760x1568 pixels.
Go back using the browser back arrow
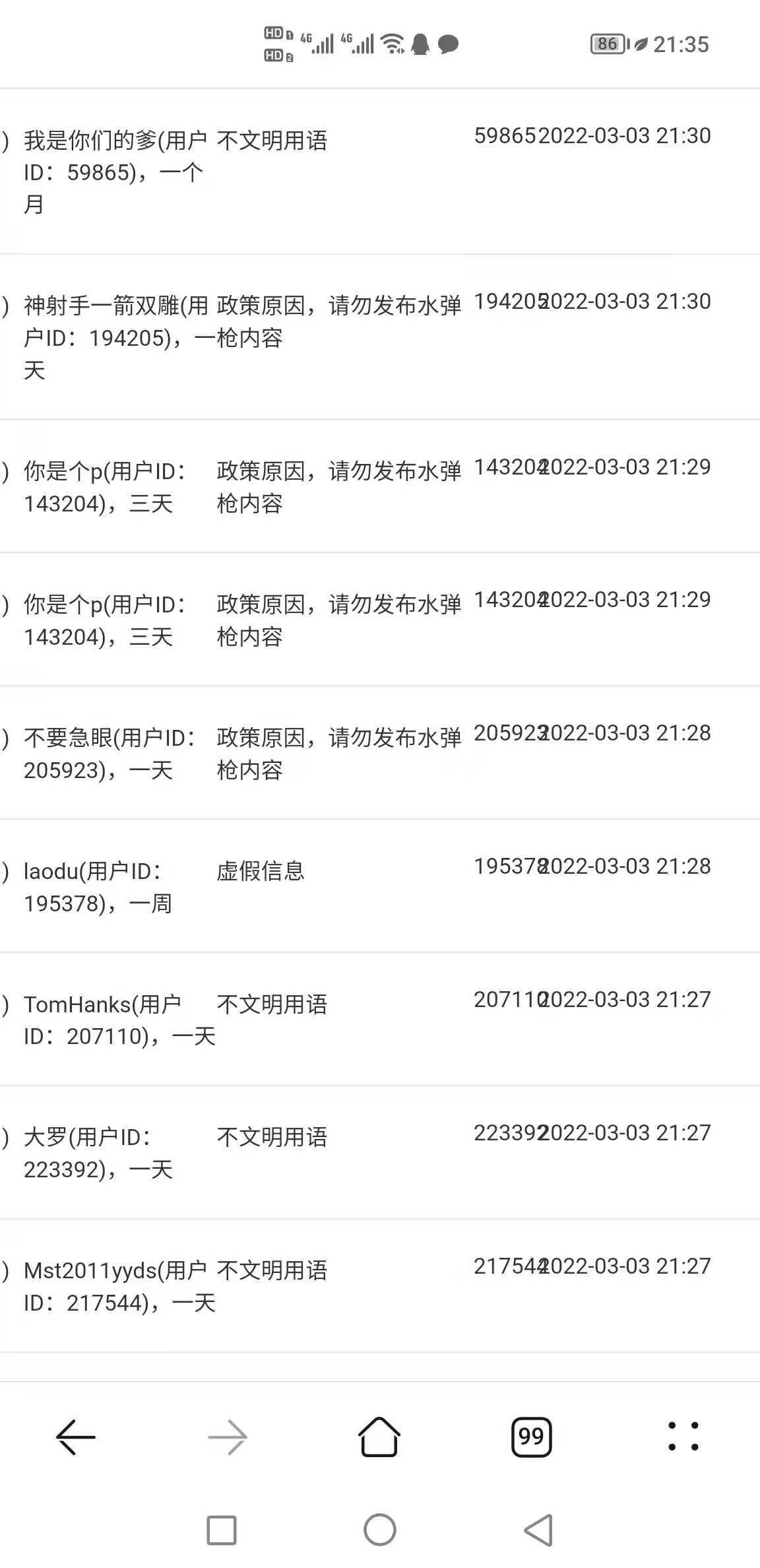76,1437
